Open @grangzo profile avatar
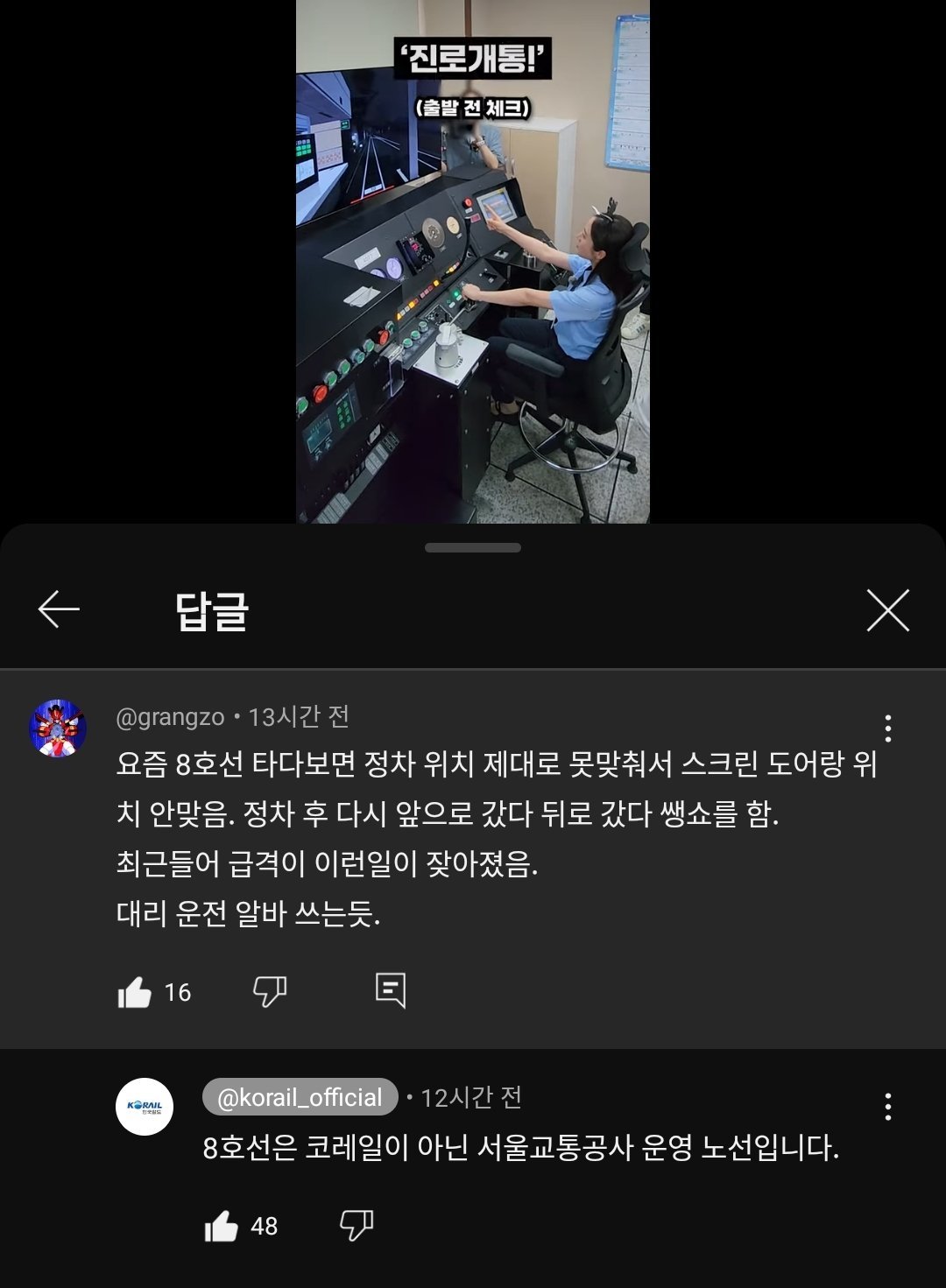 coord(58,728)
